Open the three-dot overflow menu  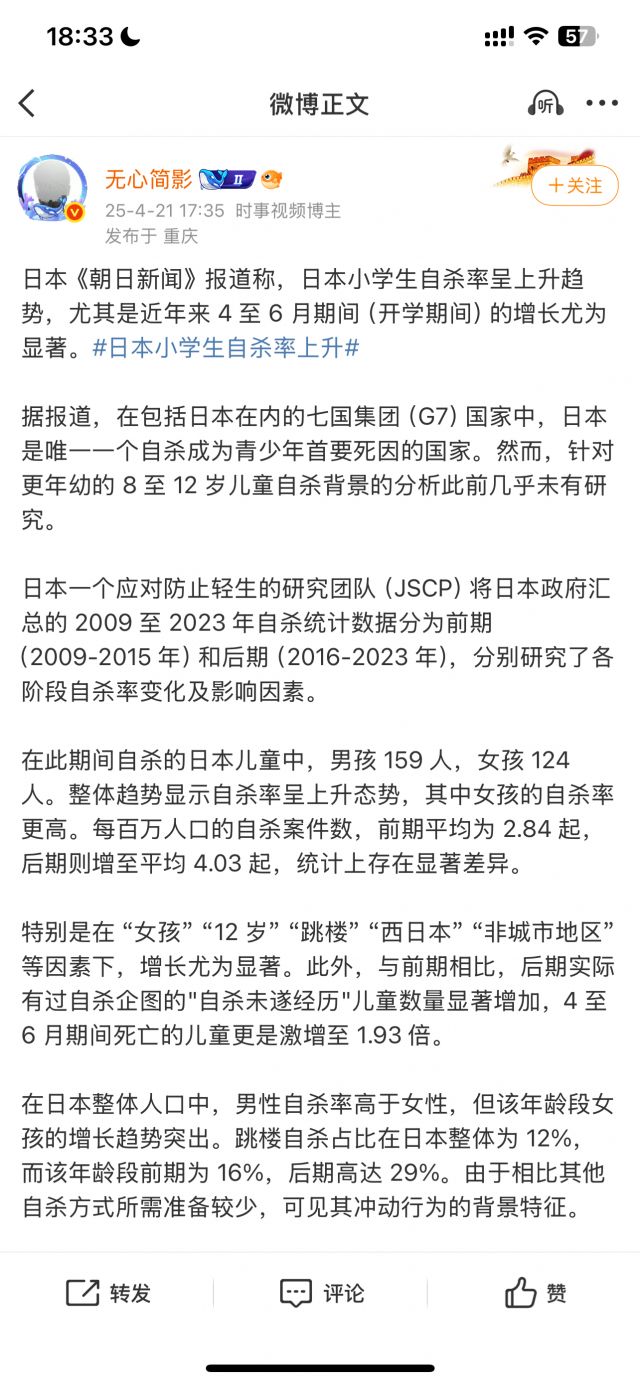602,103
